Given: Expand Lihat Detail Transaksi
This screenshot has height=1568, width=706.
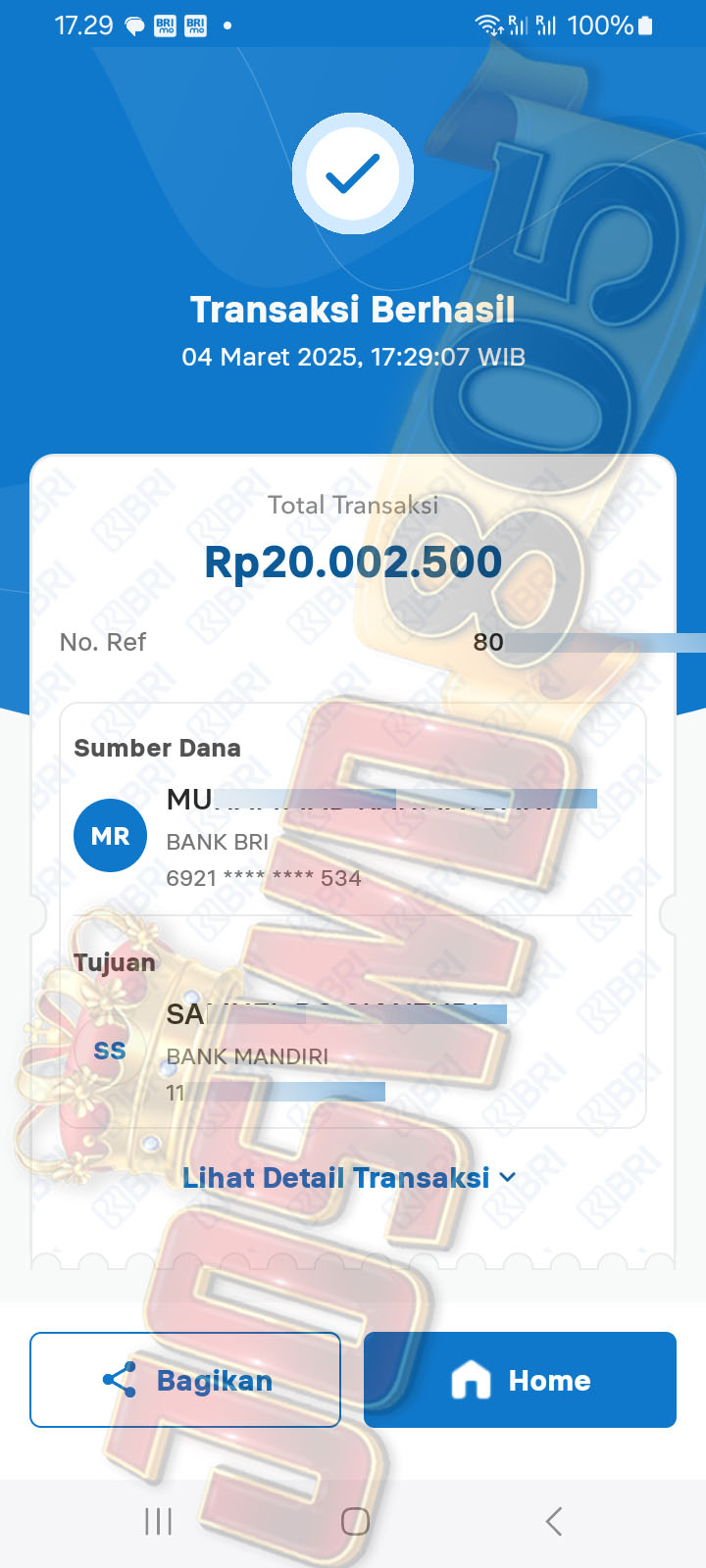Looking at the screenshot, I should pyautogui.click(x=348, y=1178).
